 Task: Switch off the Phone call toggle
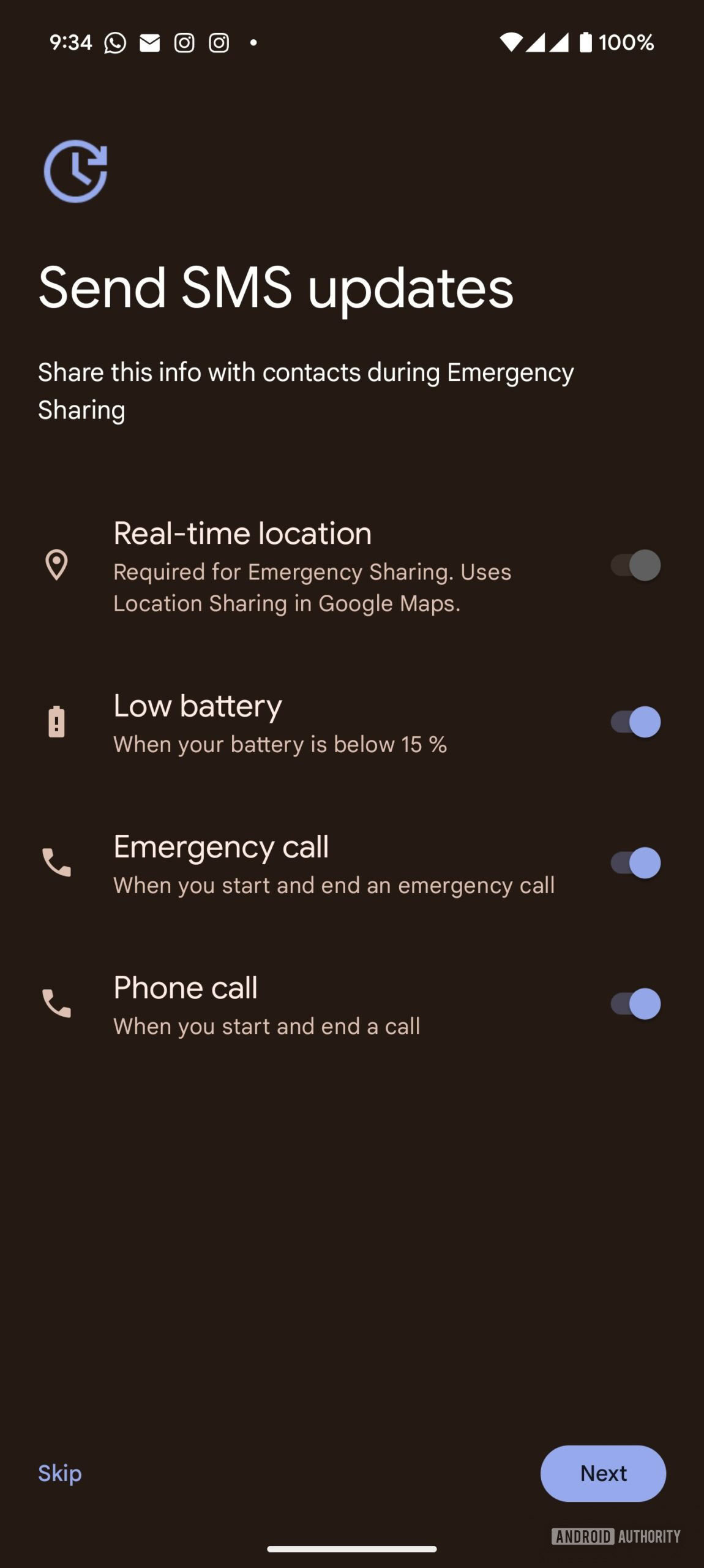pyautogui.click(x=635, y=1003)
